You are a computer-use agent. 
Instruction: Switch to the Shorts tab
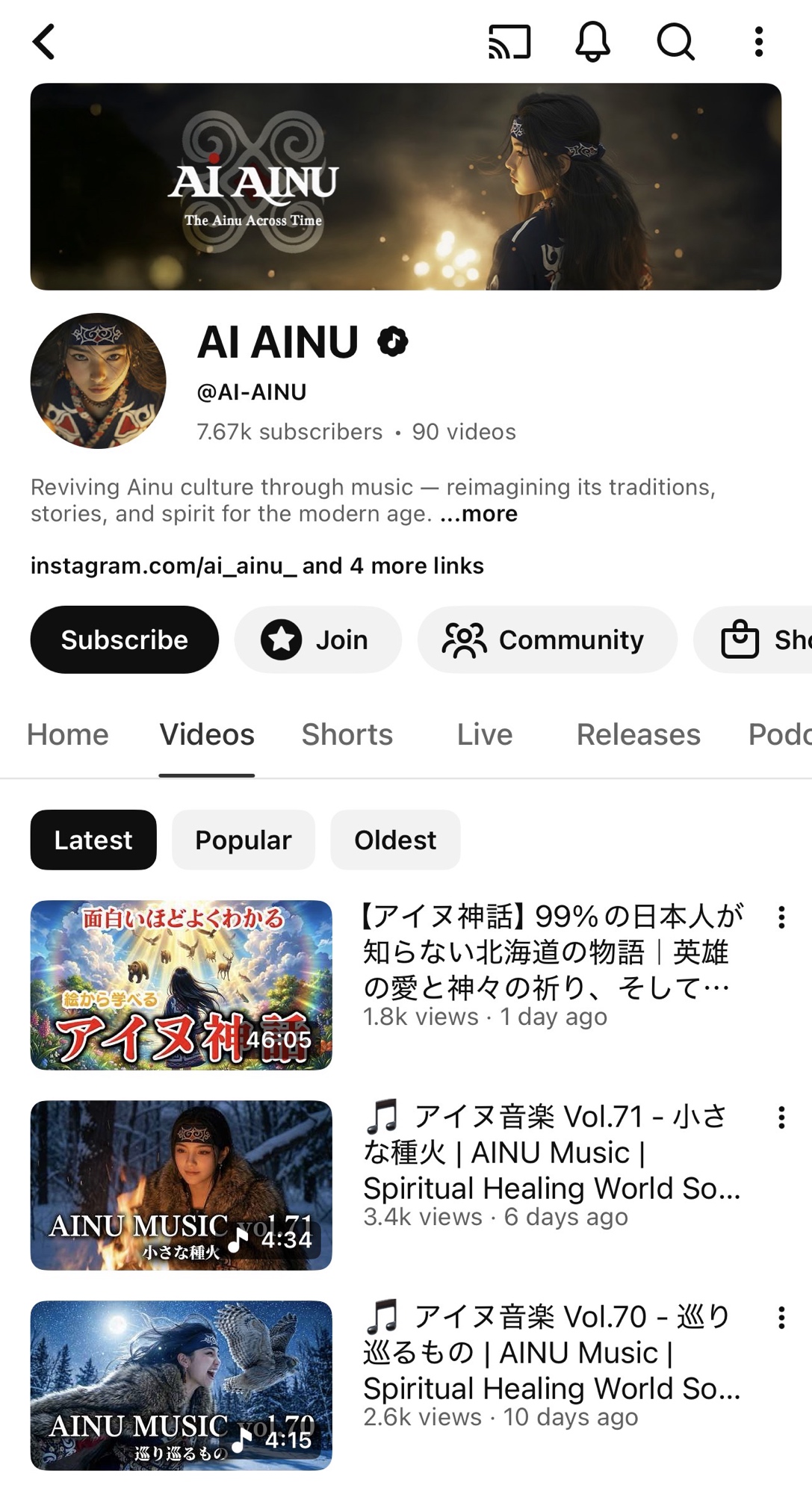[347, 734]
